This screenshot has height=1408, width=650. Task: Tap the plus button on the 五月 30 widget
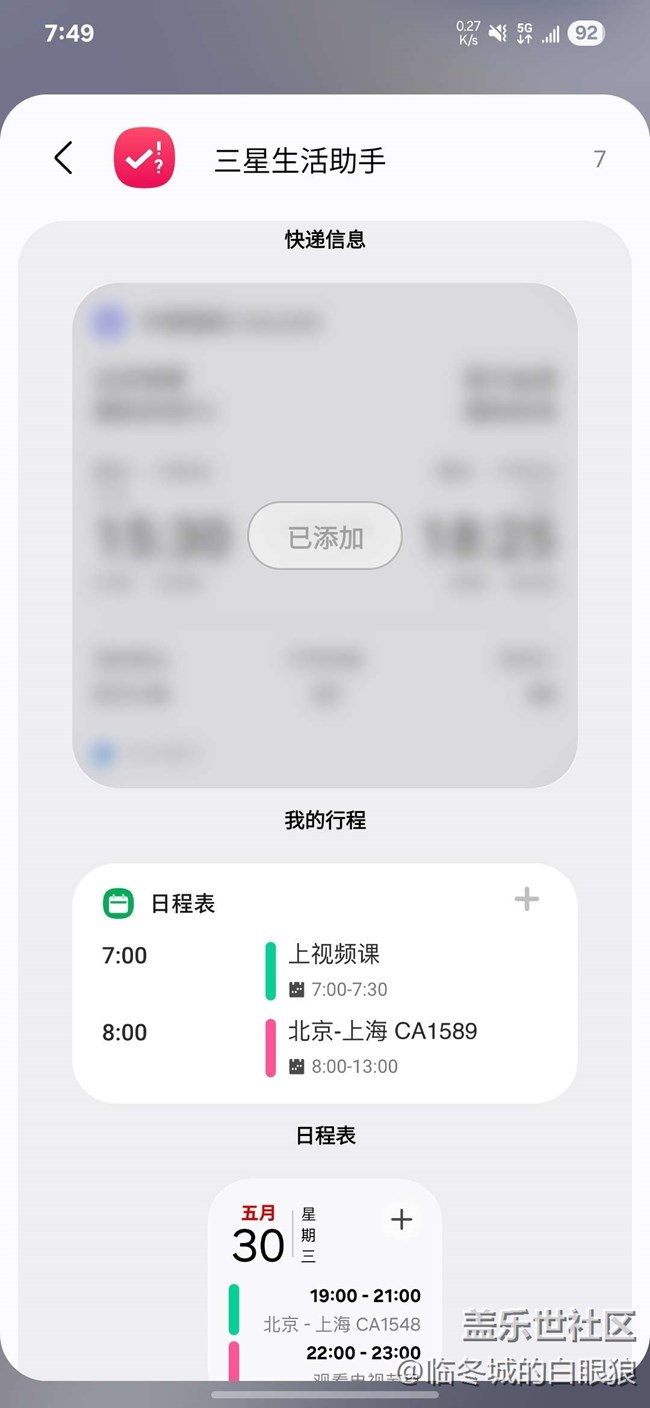(x=401, y=1219)
